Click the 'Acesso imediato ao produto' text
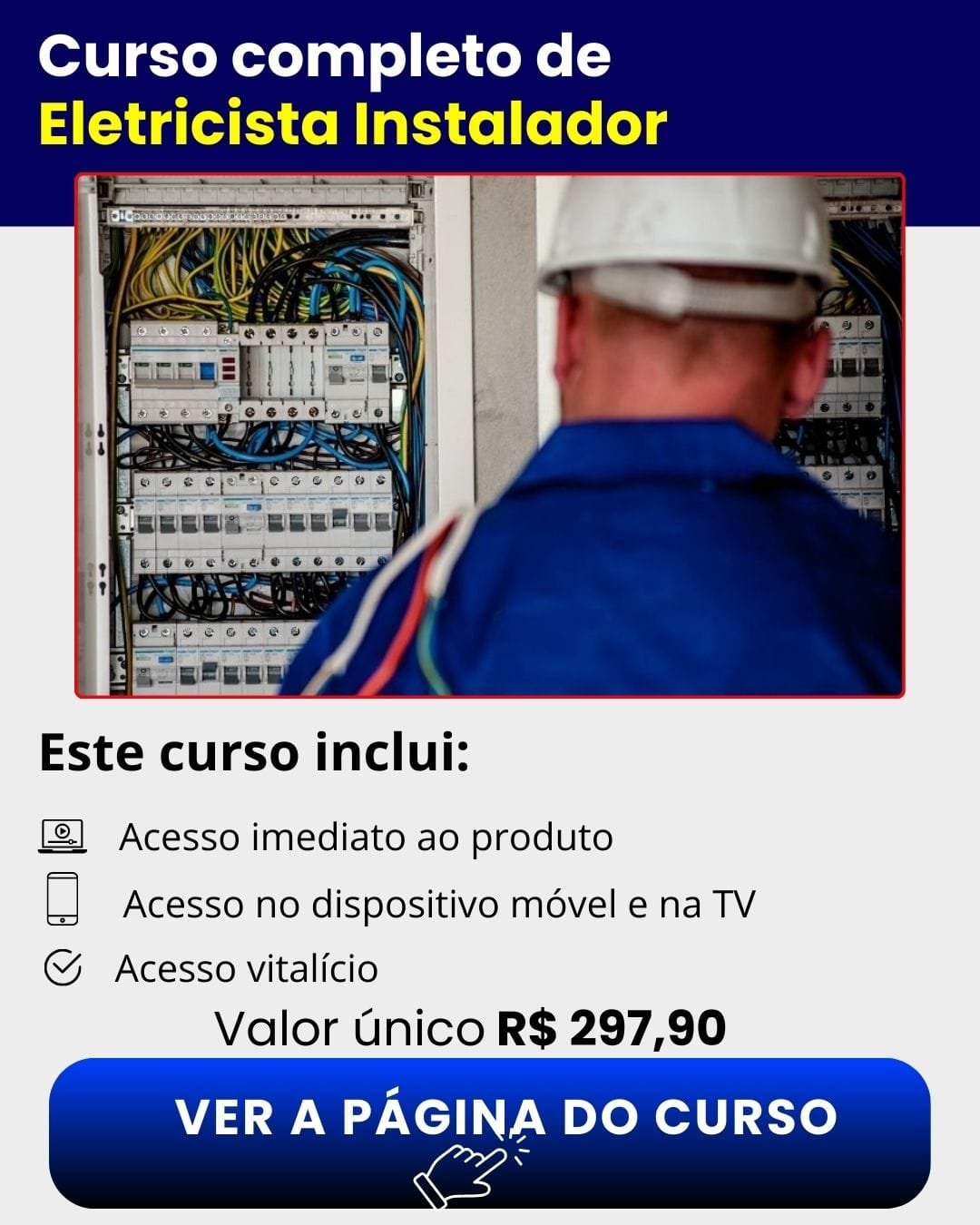The image size is (980, 1225). (367, 835)
